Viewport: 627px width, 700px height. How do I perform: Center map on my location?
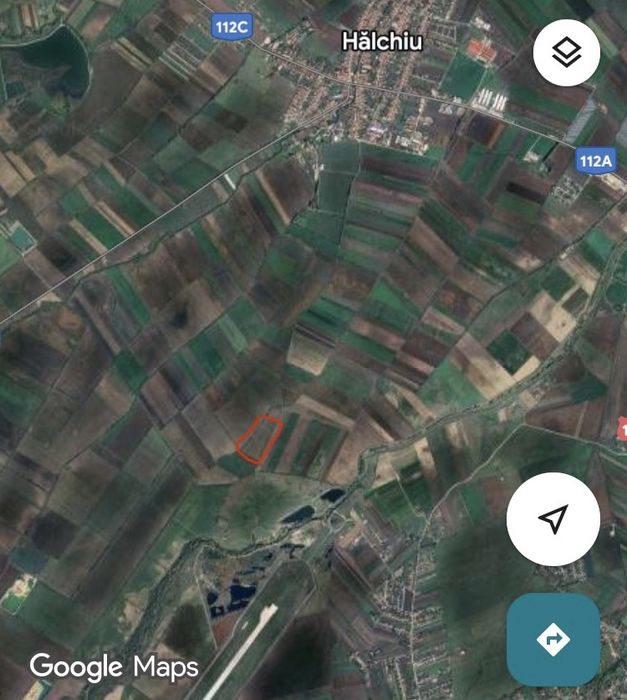click(x=552, y=519)
